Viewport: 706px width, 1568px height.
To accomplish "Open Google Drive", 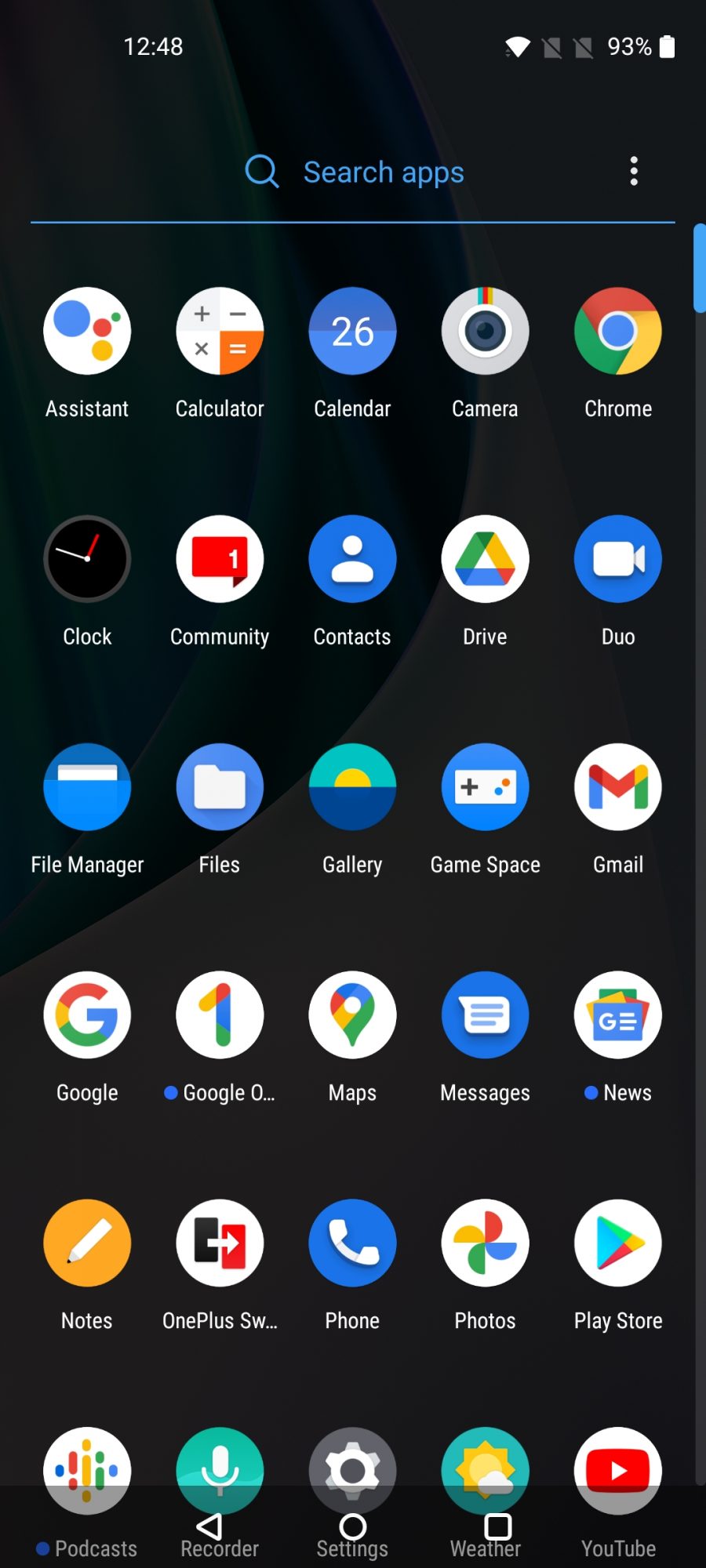I will (485, 560).
